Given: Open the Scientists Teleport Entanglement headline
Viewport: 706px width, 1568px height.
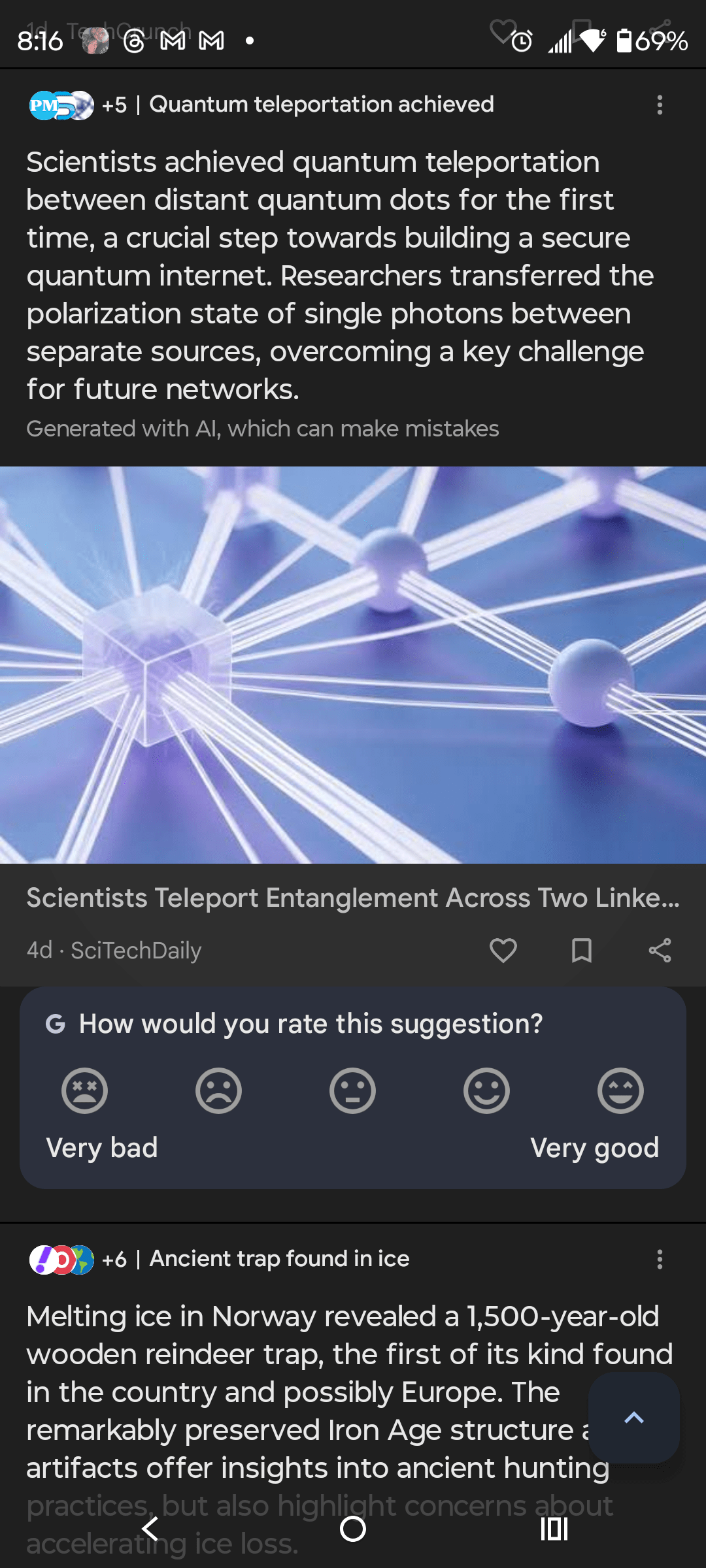Looking at the screenshot, I should [353, 899].
